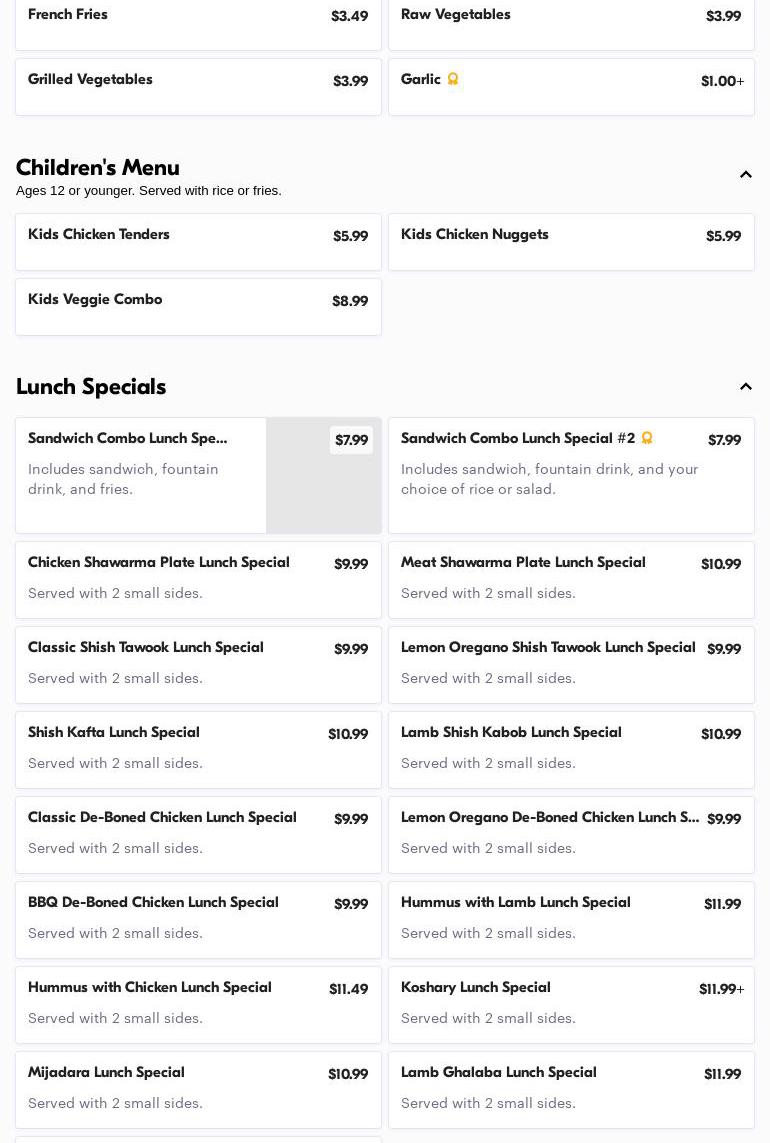Add Garlic side item
The image size is (770, 1143).
tap(571, 86)
